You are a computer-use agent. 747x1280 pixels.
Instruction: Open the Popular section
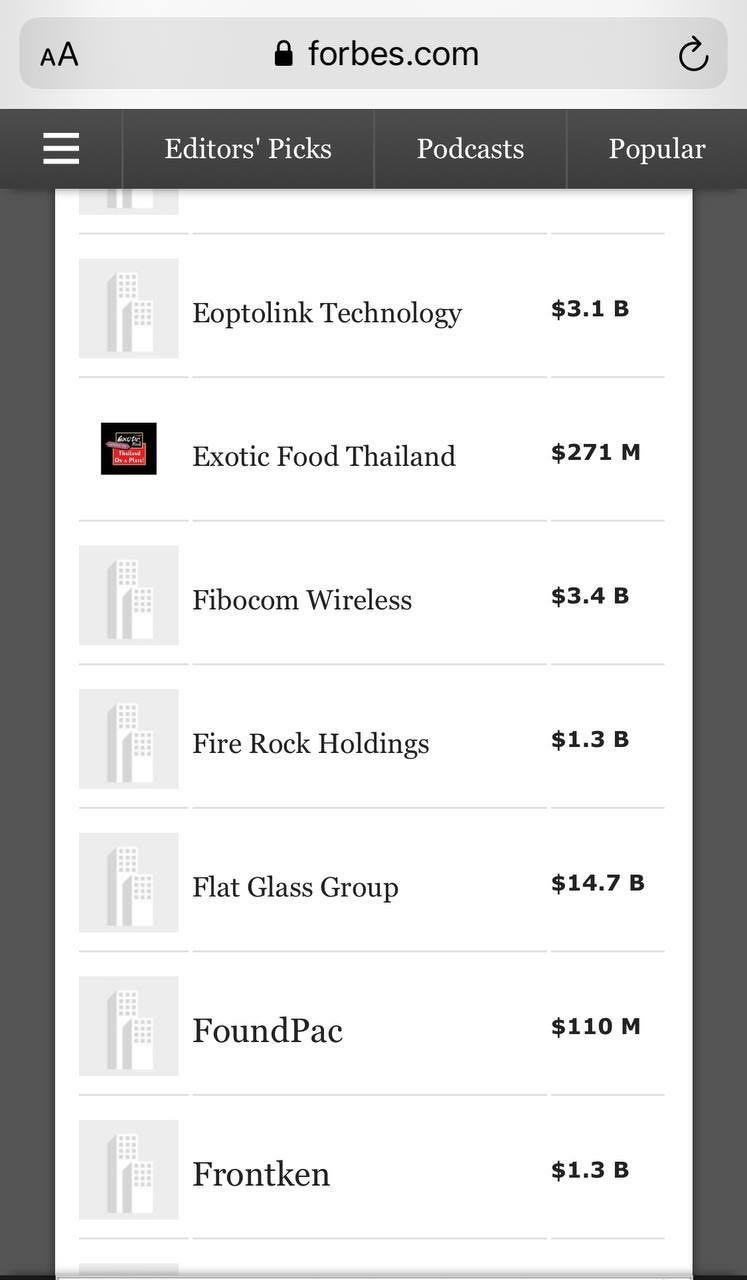(x=656, y=149)
